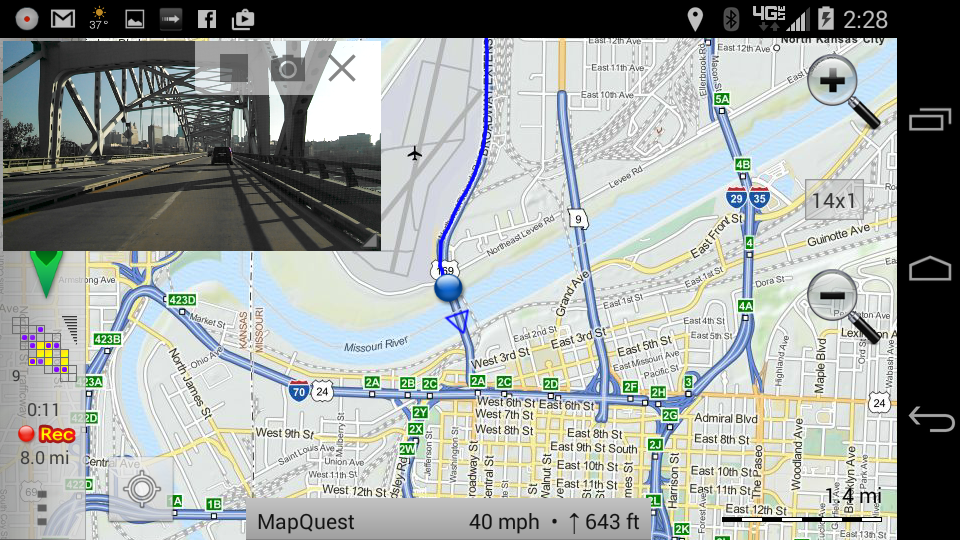The height and width of the screenshot is (540, 960).
Task: Tap the 14x1 map scale button
Action: [x=834, y=200]
